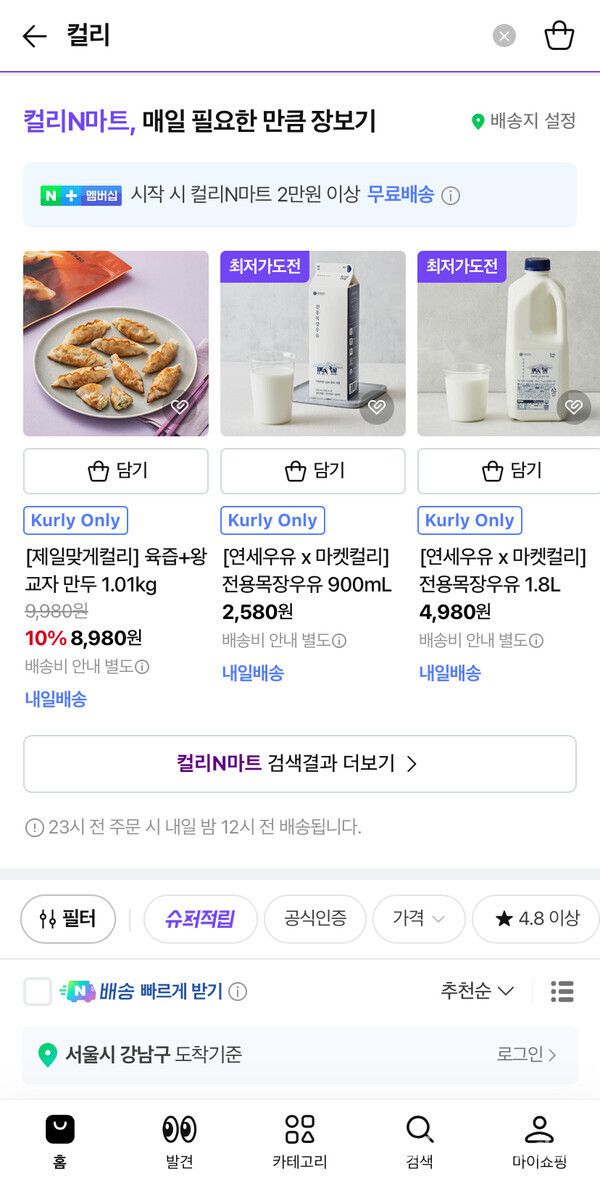Image resolution: width=600 pixels, height=1180 pixels.
Task: Select the 슈퍼적립 chip
Action: pos(200,918)
